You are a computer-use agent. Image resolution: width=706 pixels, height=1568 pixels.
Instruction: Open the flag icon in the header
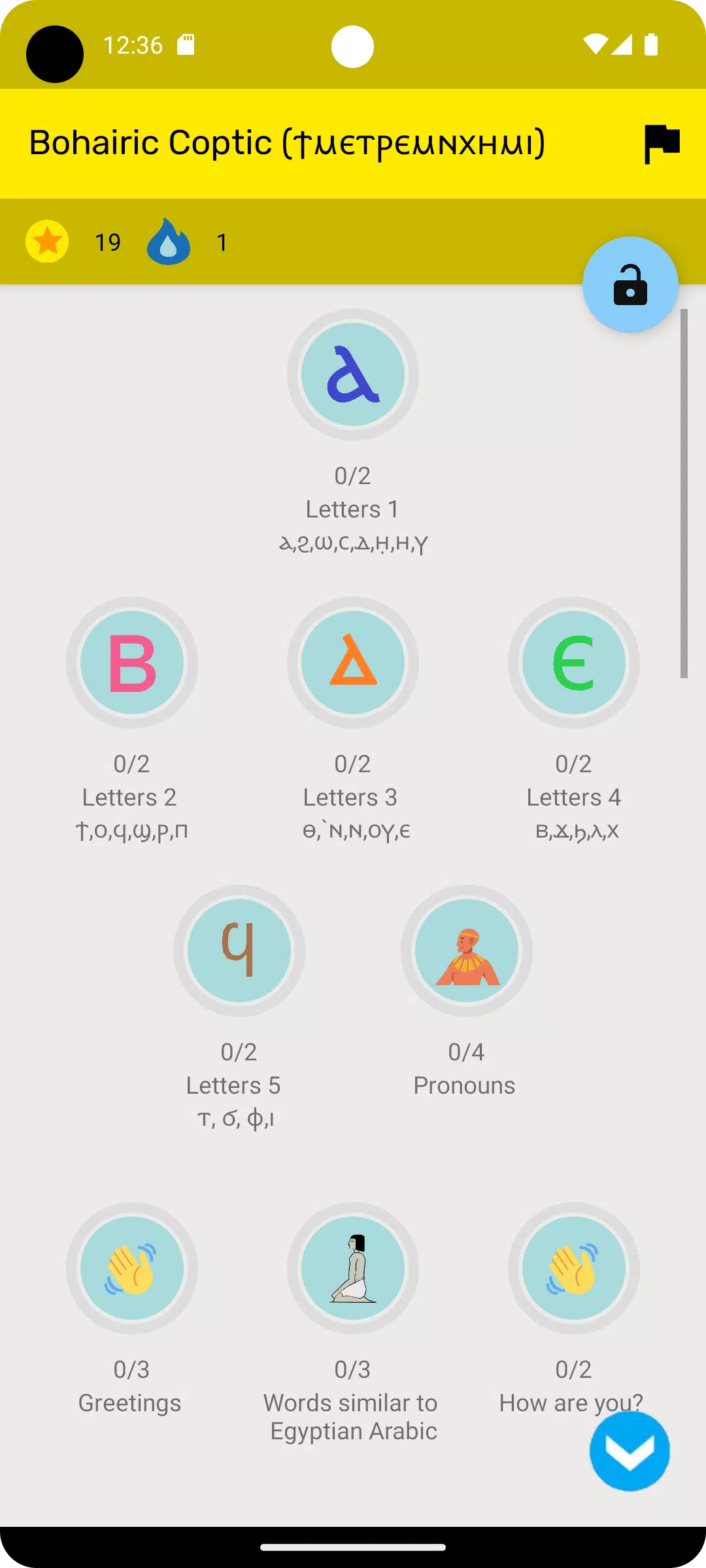tap(662, 143)
